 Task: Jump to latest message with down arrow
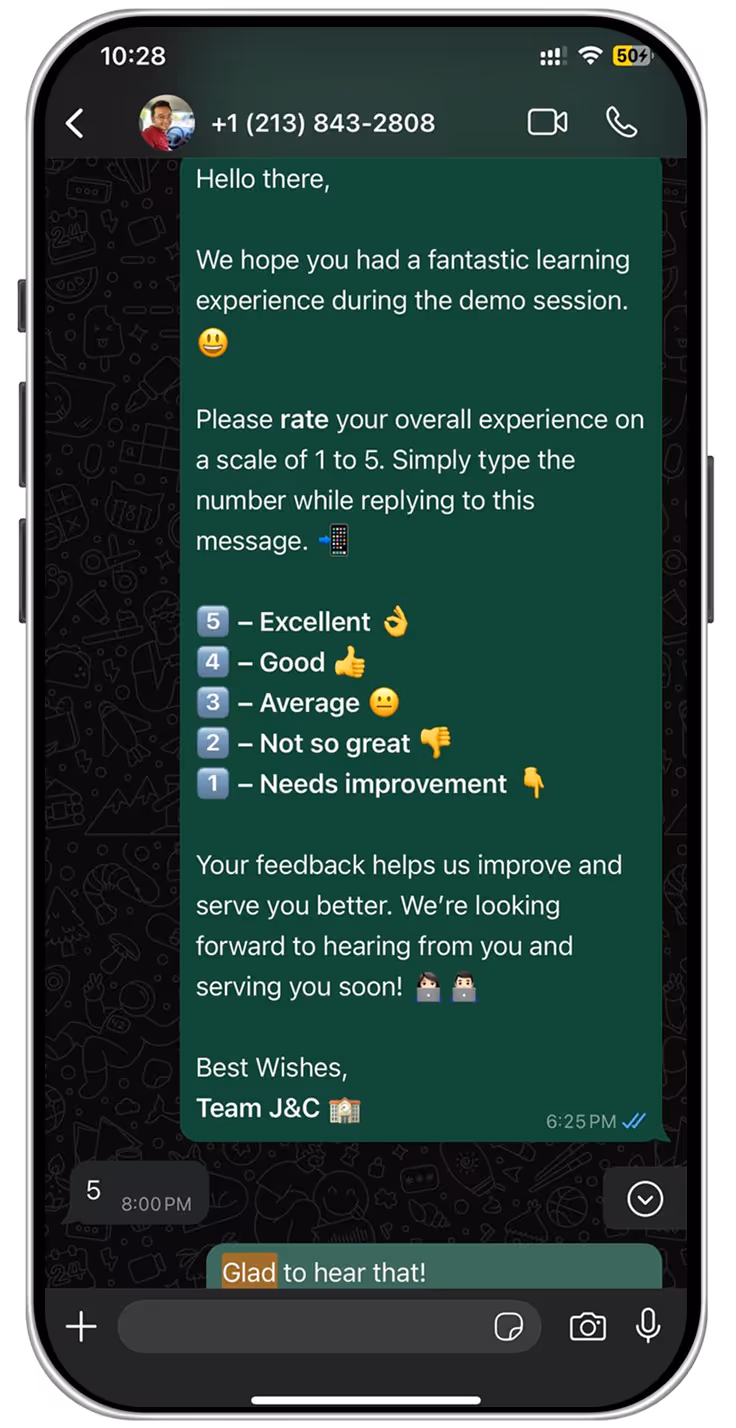tap(645, 1198)
